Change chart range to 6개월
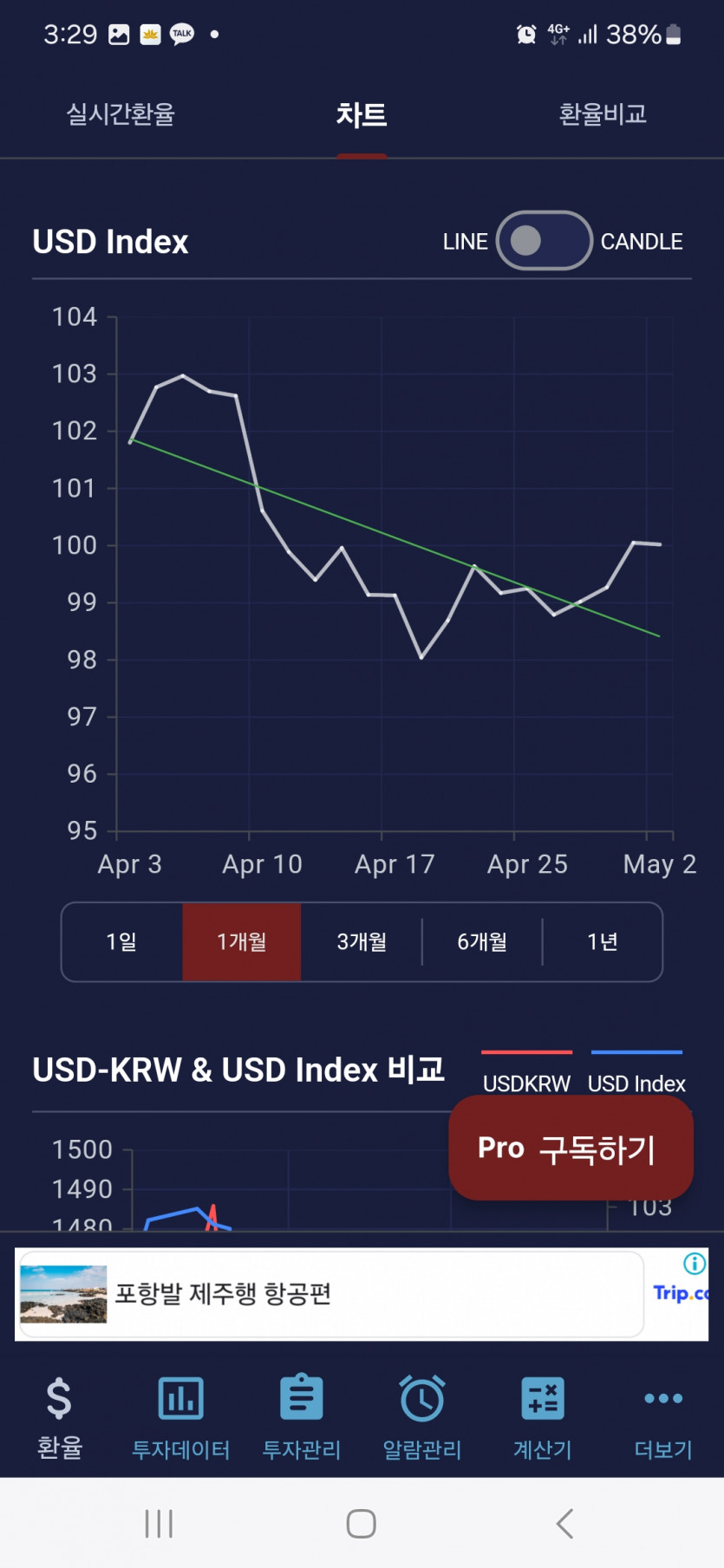724x1568 pixels. (x=482, y=941)
